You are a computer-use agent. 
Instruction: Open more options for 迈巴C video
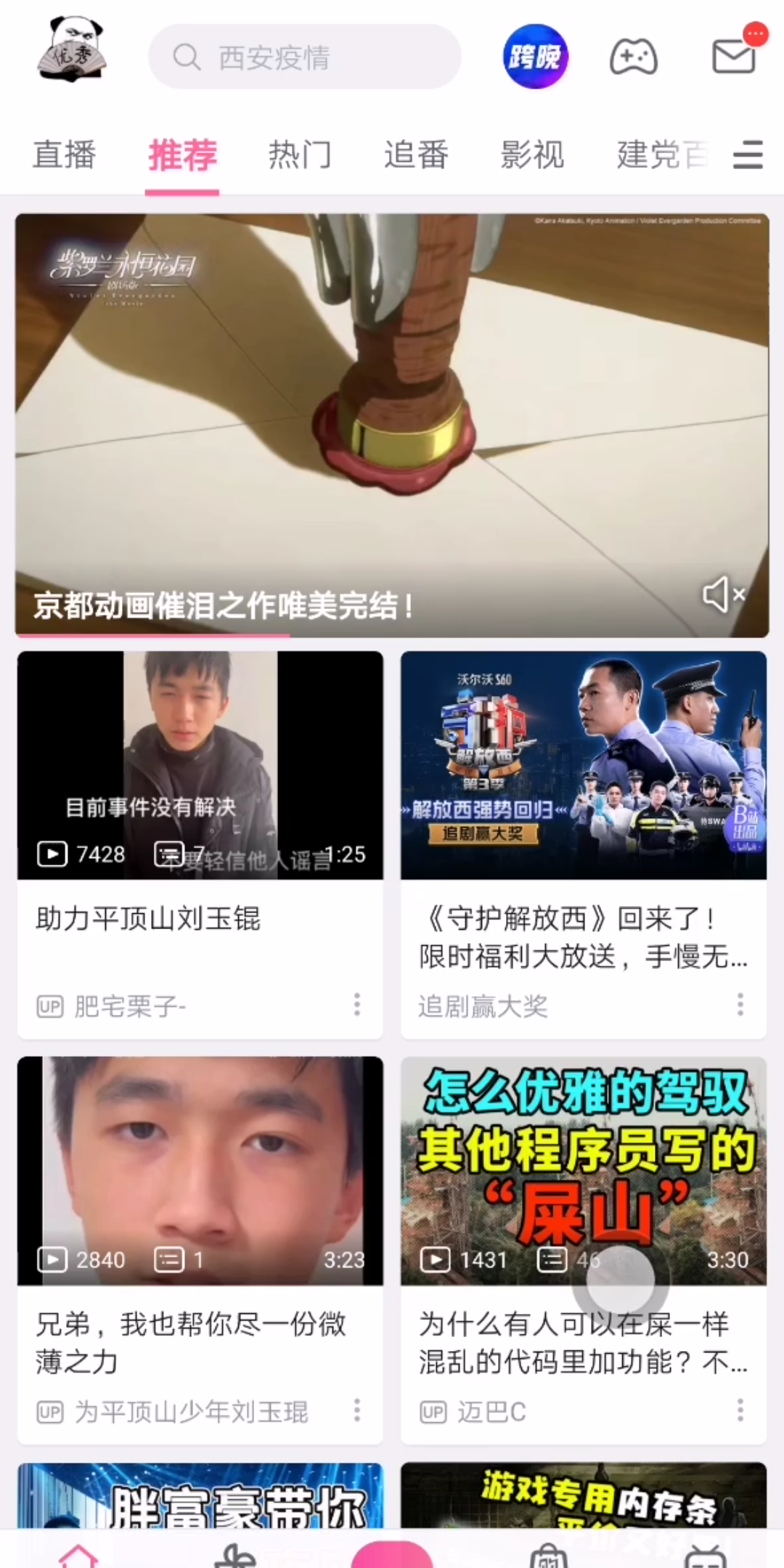[740, 1410]
